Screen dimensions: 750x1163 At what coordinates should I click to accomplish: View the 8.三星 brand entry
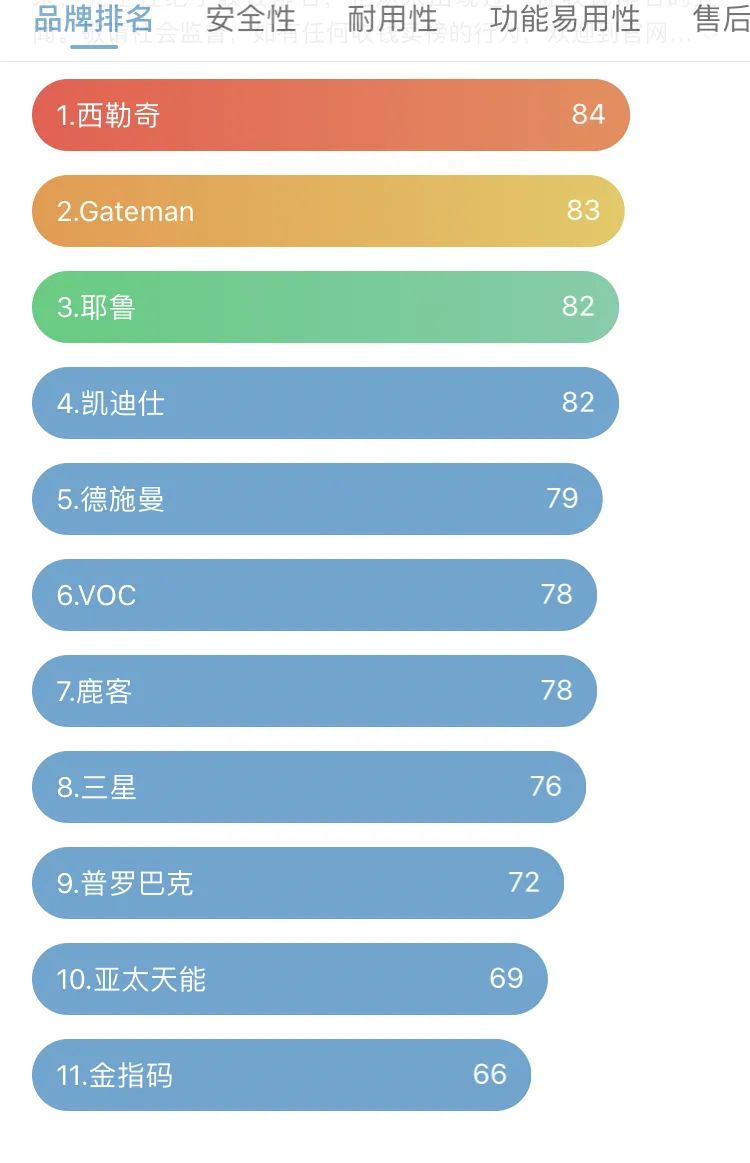click(x=309, y=787)
